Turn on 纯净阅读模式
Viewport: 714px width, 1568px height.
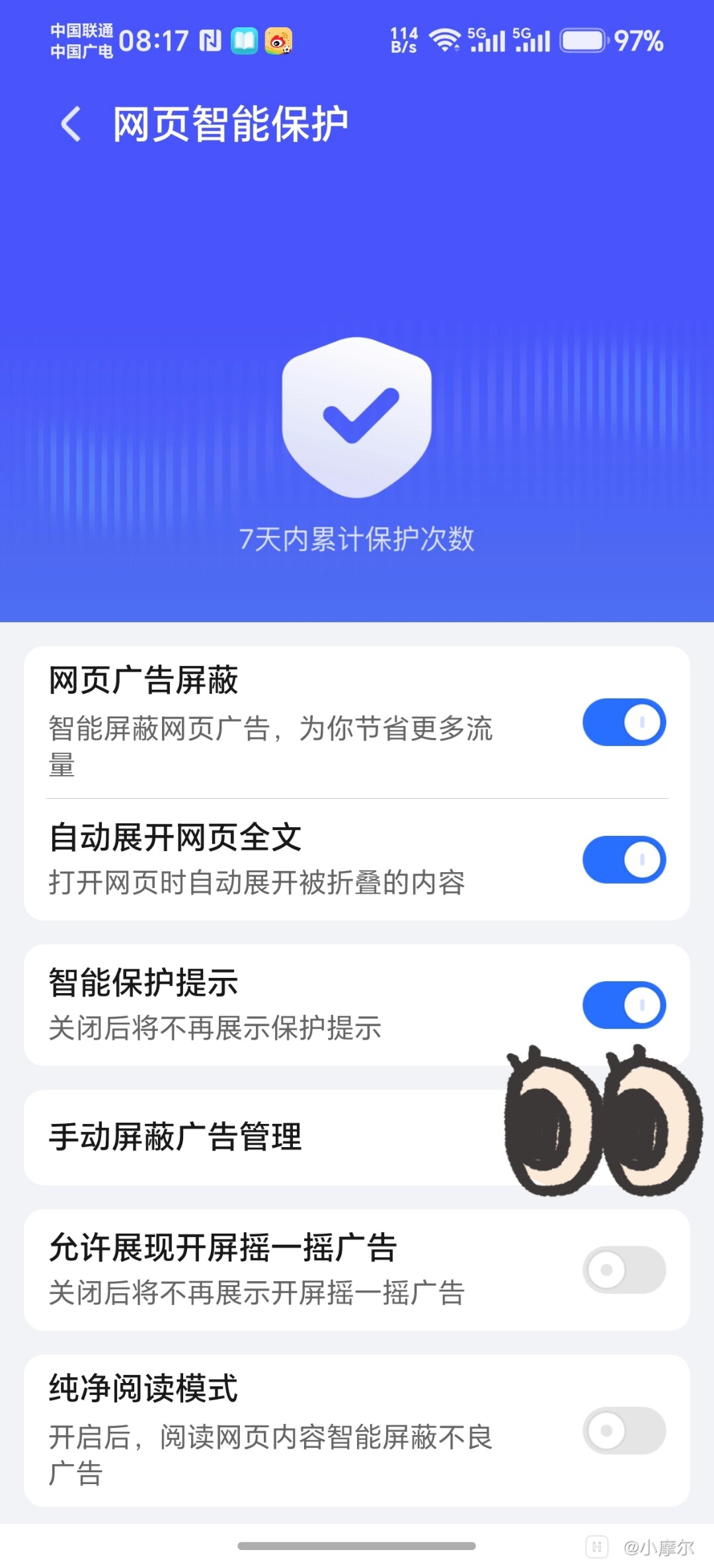624,1431
